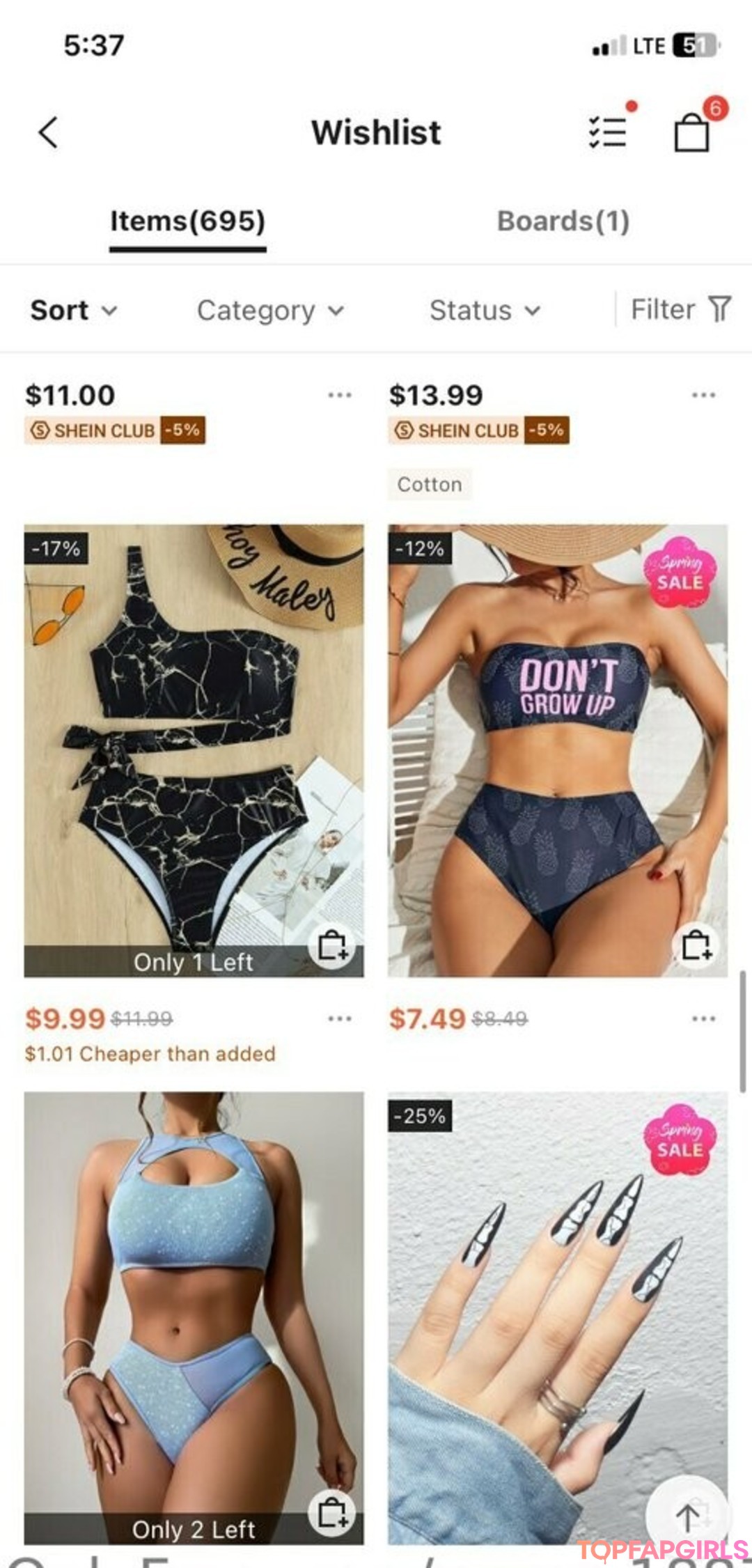Open more options for the $7.49 item

(703, 1018)
